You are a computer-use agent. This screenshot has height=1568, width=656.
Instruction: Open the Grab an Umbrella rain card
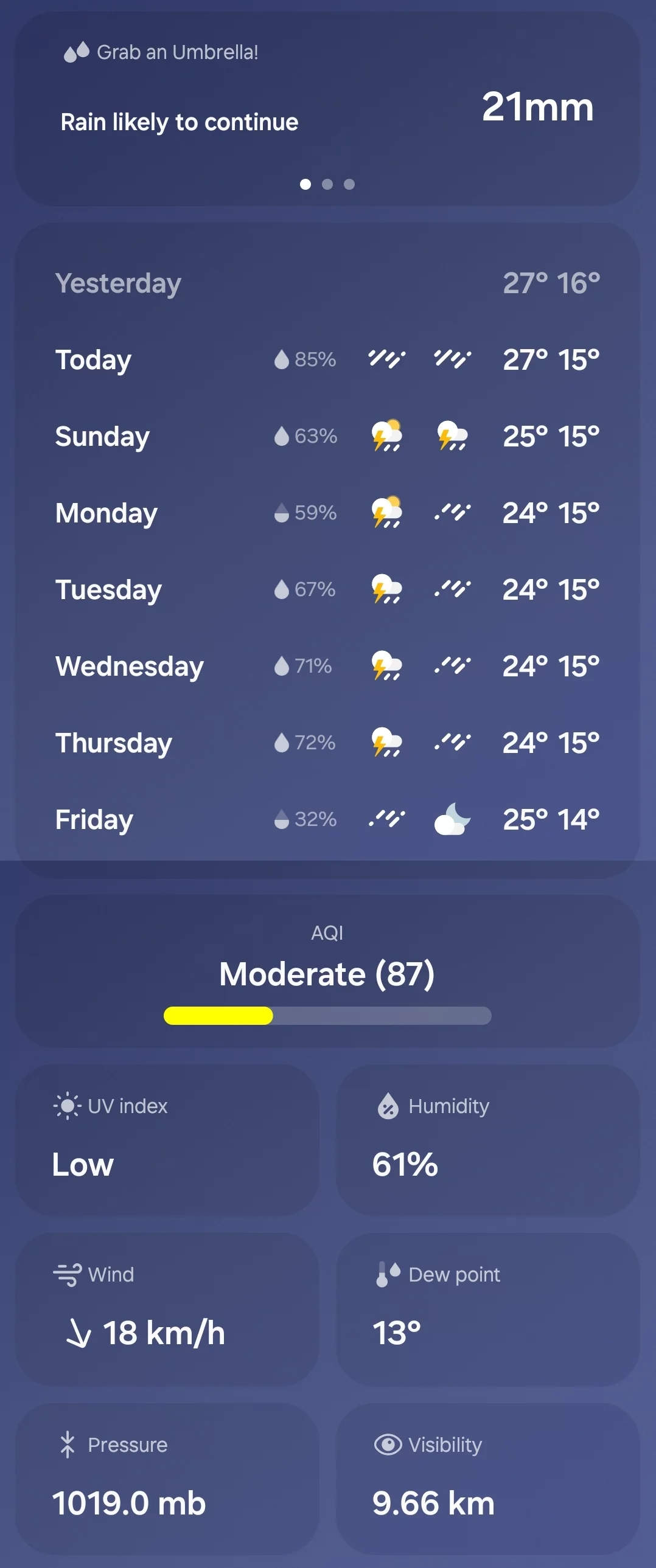[327, 108]
